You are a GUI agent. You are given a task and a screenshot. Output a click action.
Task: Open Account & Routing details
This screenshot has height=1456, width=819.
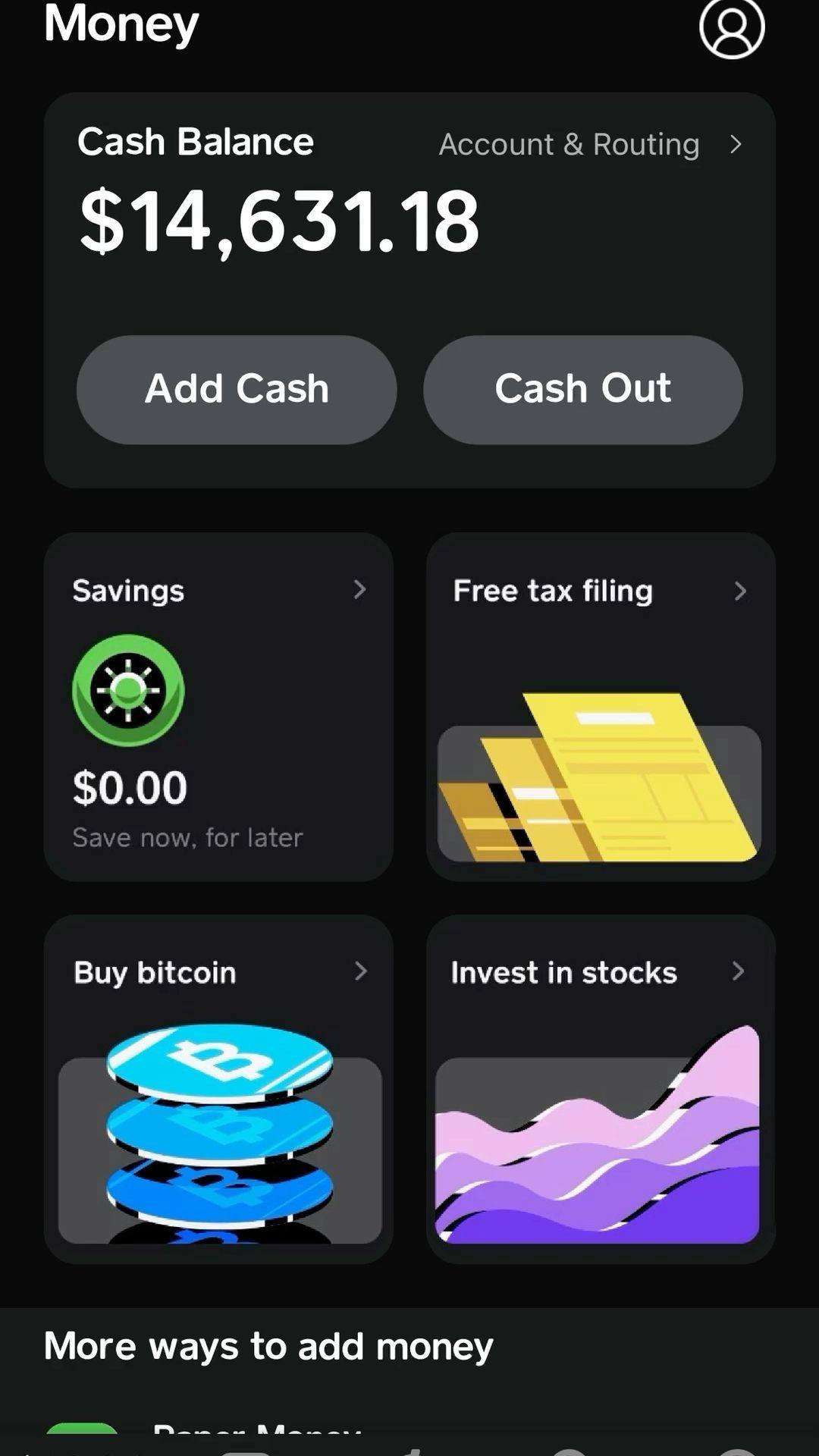(590, 144)
